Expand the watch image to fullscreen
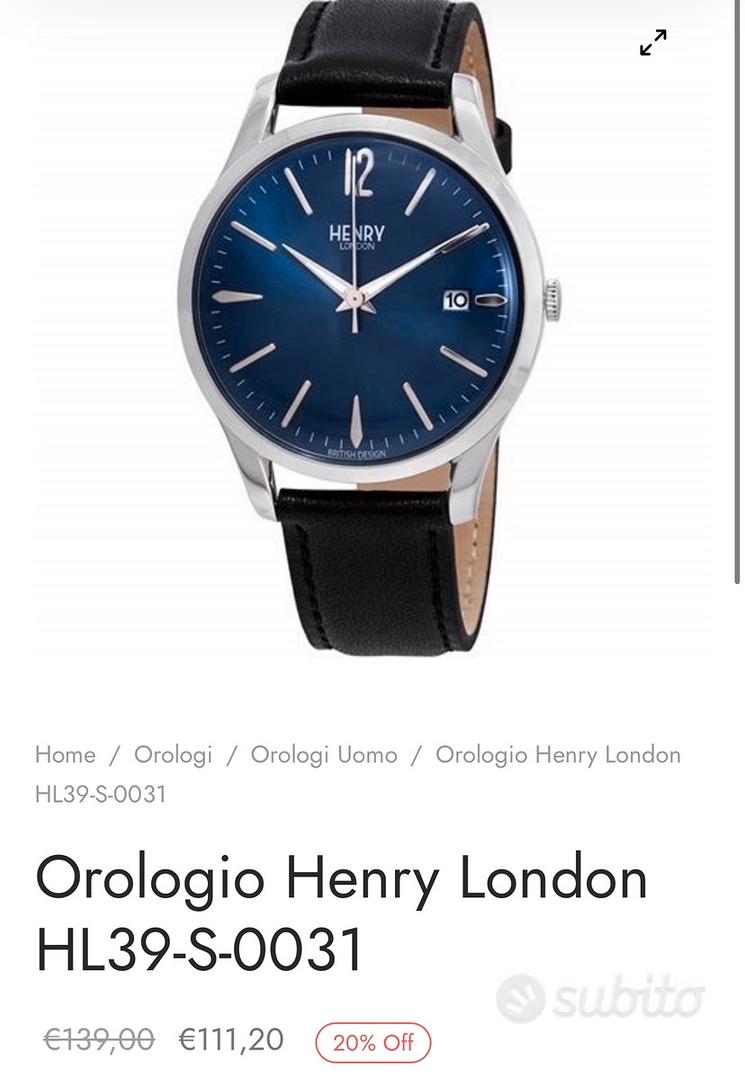Image resolution: width=745 pixels, height=1080 pixels. [653, 43]
